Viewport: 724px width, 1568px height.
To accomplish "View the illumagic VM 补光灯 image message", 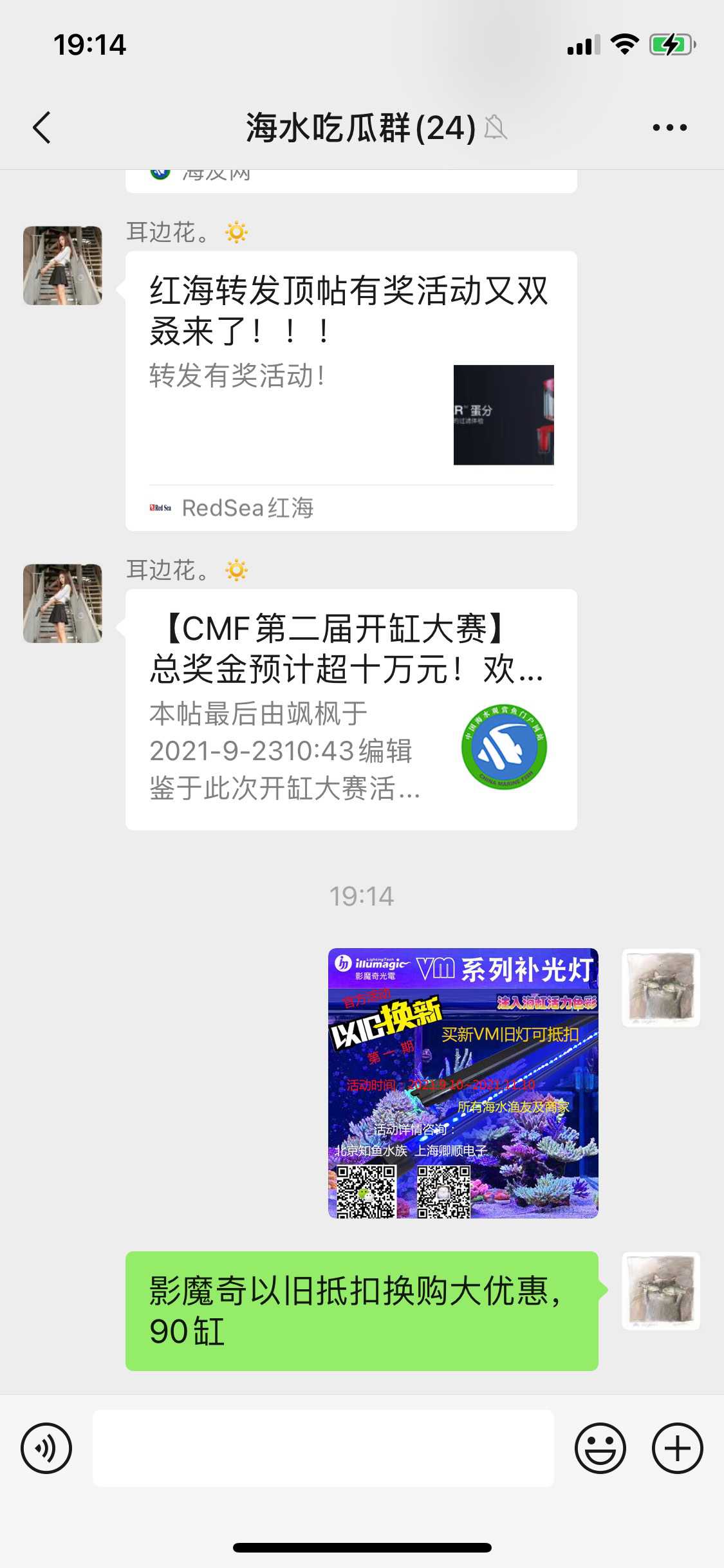I will [463, 1083].
